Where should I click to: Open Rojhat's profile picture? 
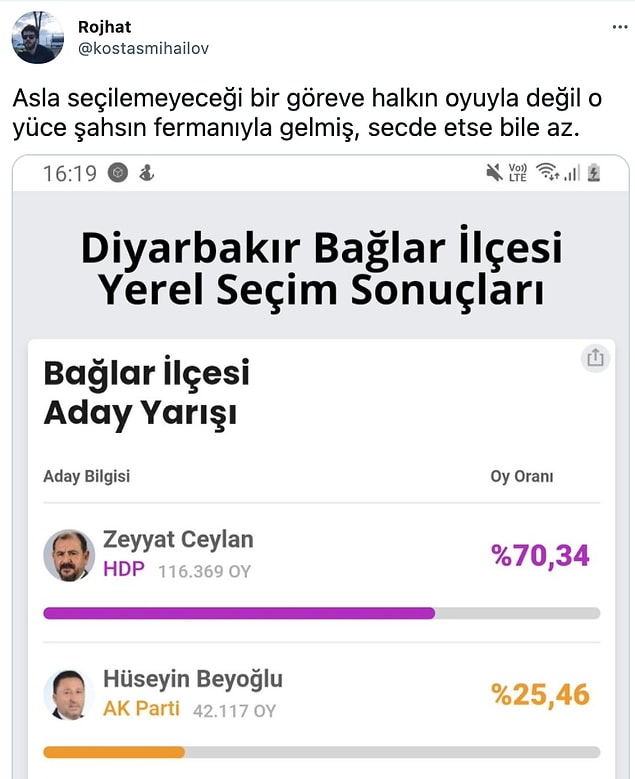[37, 38]
